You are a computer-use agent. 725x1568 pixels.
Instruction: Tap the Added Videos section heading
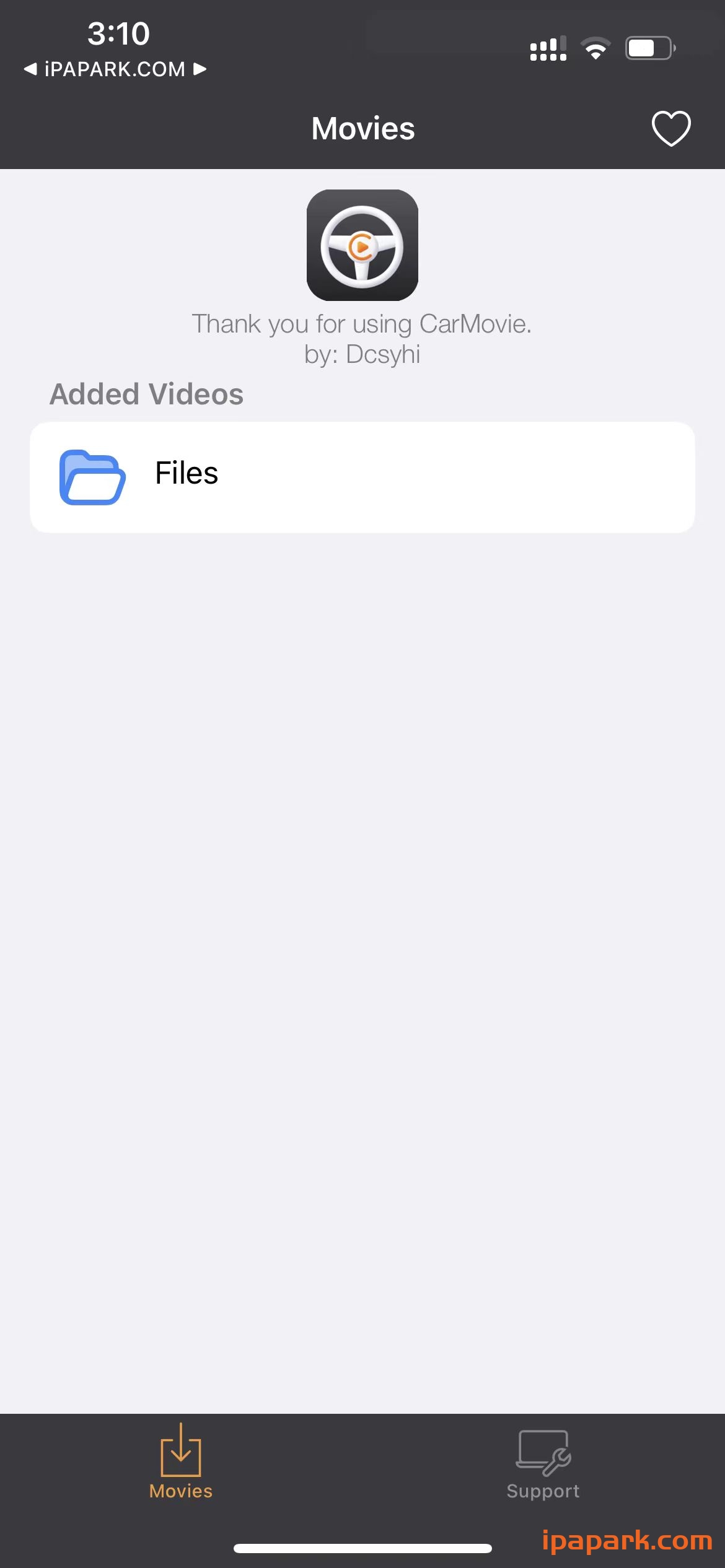(146, 393)
